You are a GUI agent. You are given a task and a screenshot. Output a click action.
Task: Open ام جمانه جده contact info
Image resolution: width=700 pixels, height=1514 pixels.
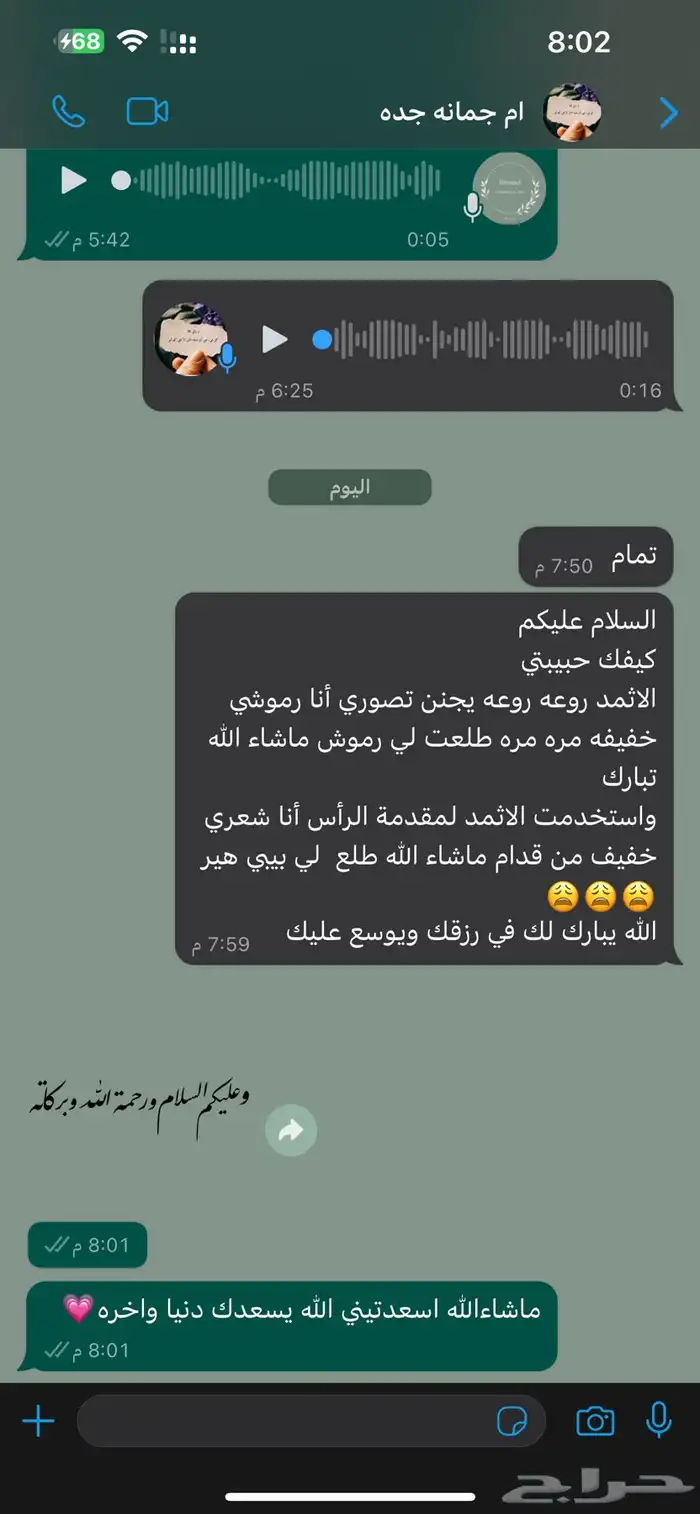(452, 112)
